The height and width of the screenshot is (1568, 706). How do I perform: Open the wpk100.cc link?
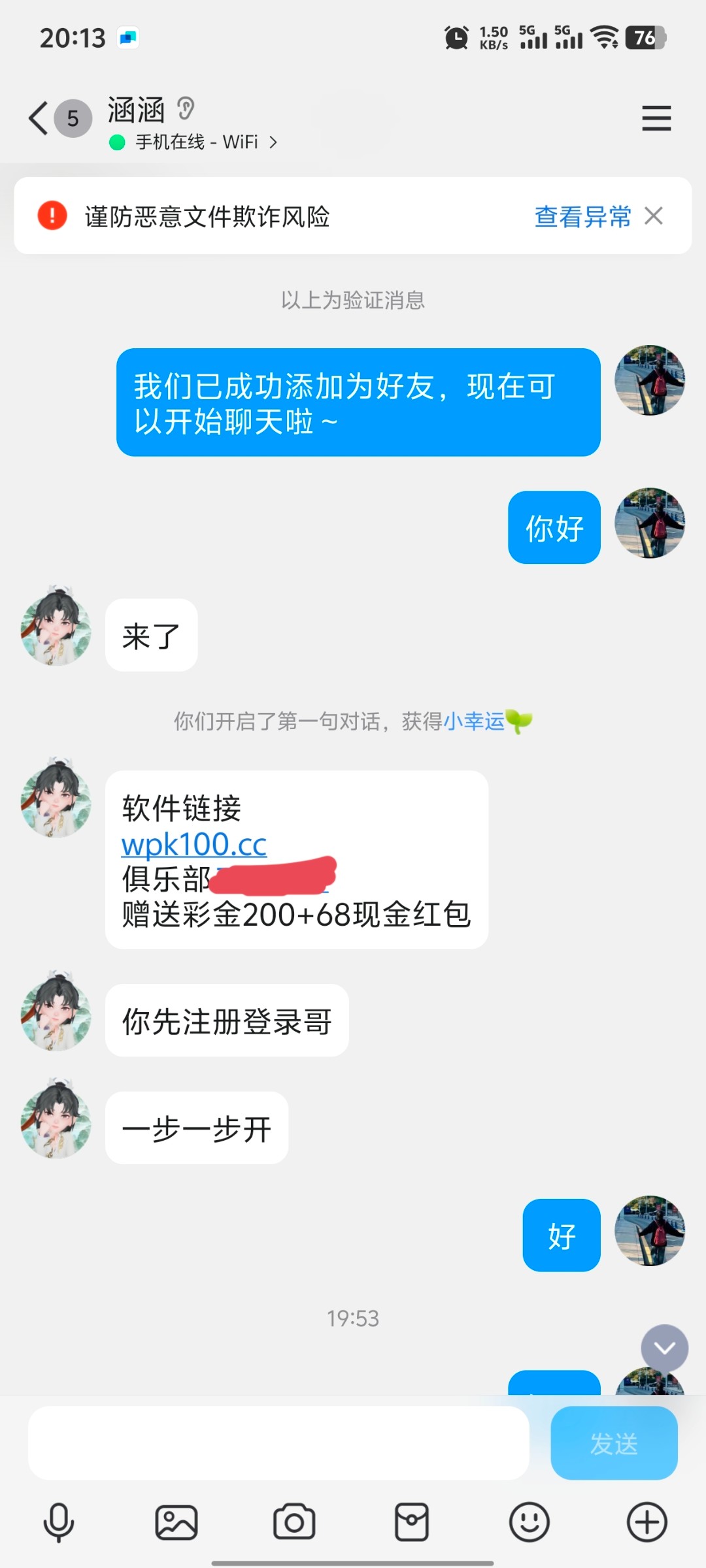[194, 844]
